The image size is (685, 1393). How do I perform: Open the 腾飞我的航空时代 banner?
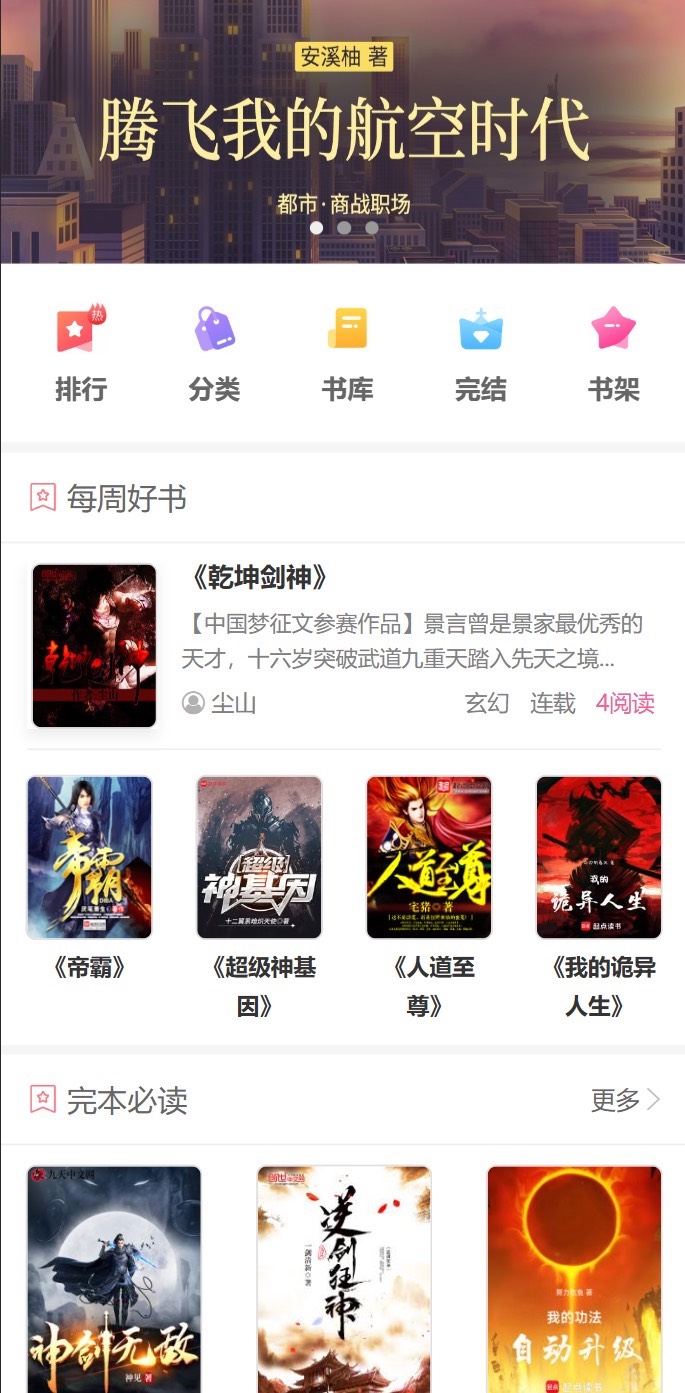click(342, 130)
